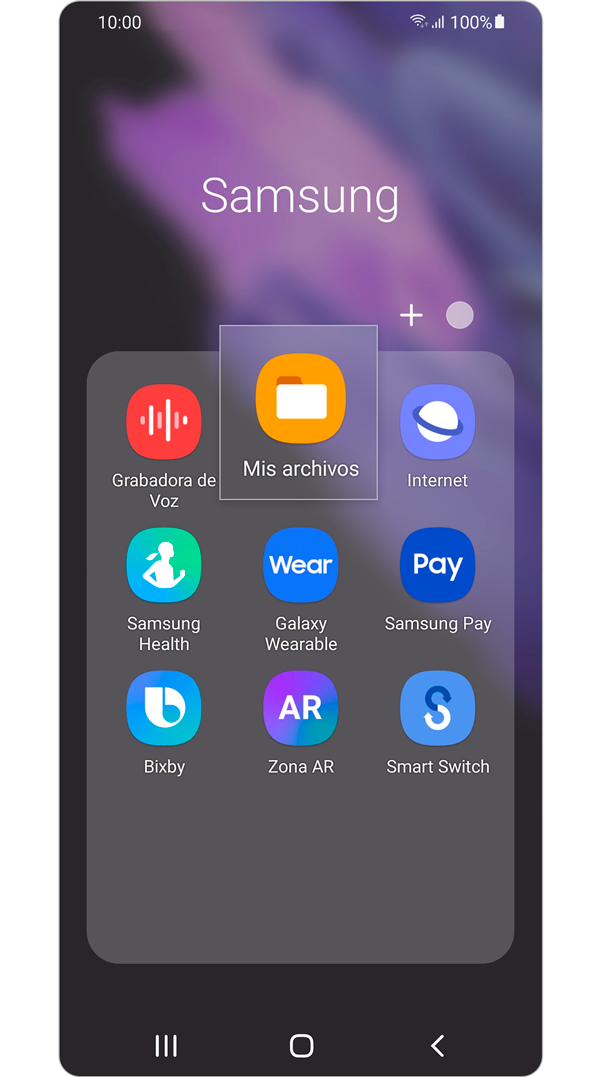Open Samsung Pay

pos(437,565)
